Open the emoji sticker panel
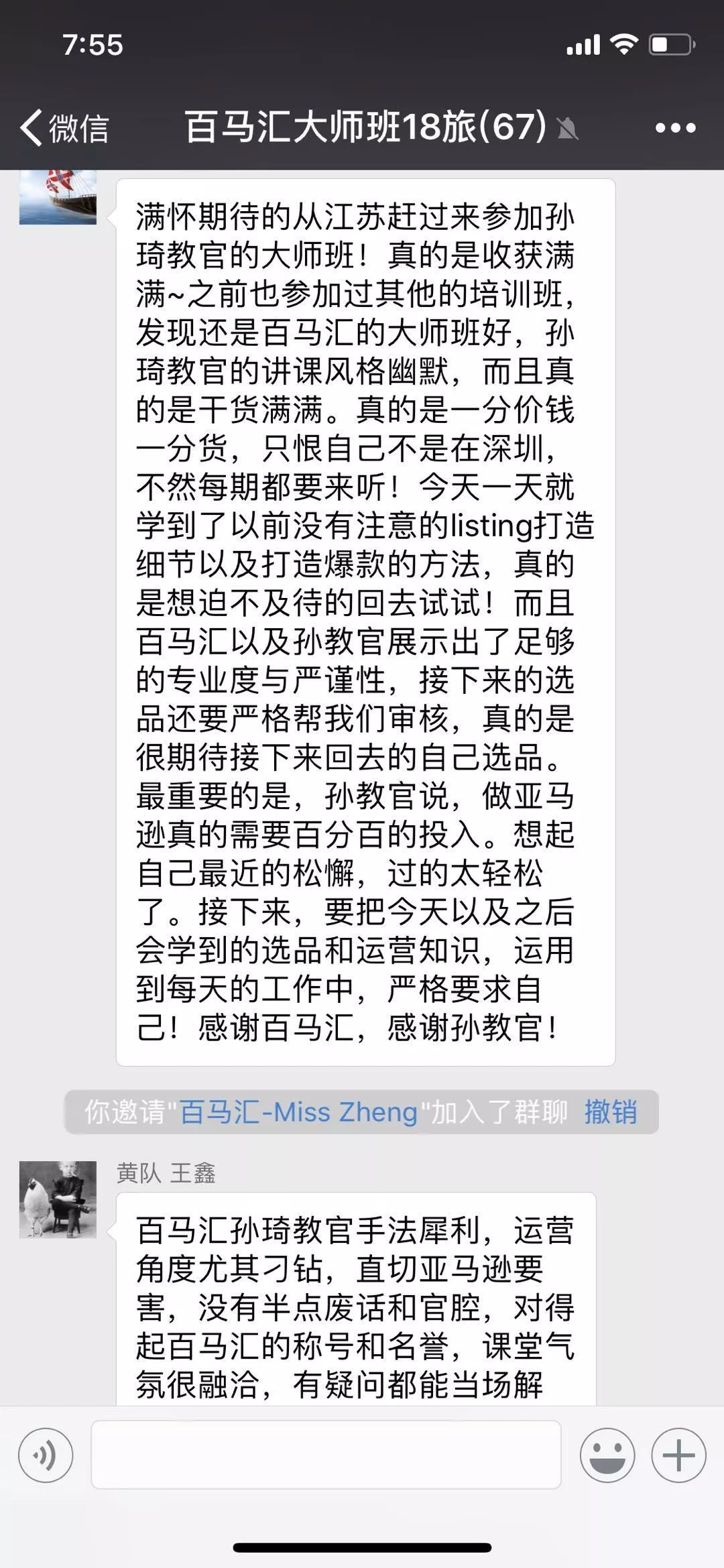 click(x=607, y=1455)
